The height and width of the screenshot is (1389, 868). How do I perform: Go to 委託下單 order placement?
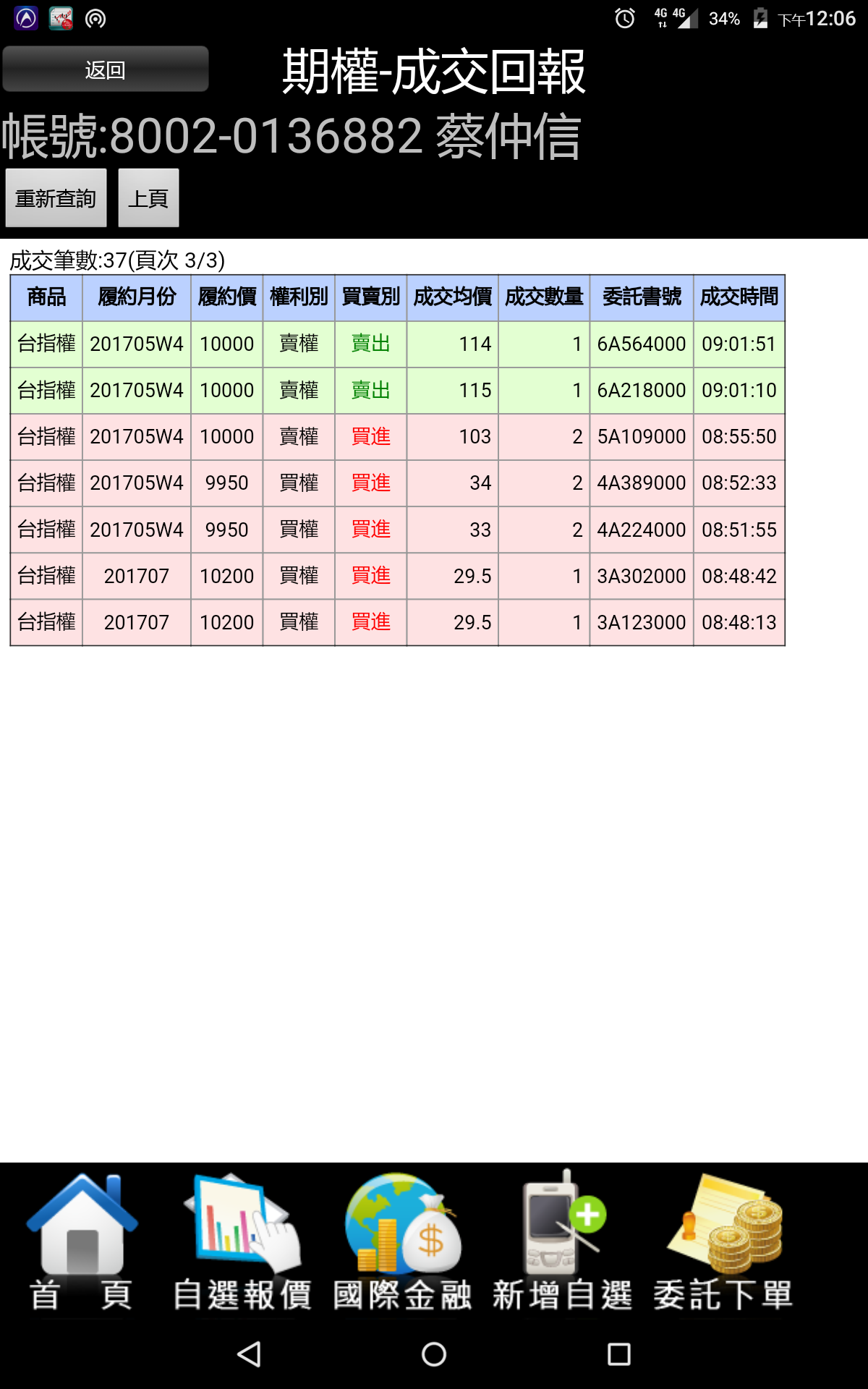(723, 1242)
